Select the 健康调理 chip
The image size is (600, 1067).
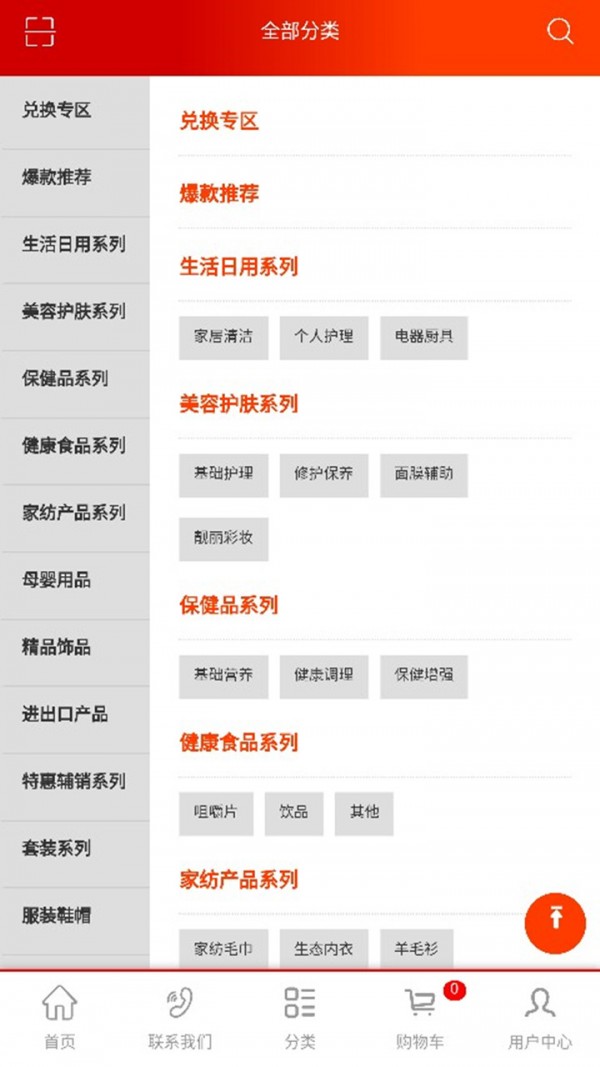coord(324,676)
